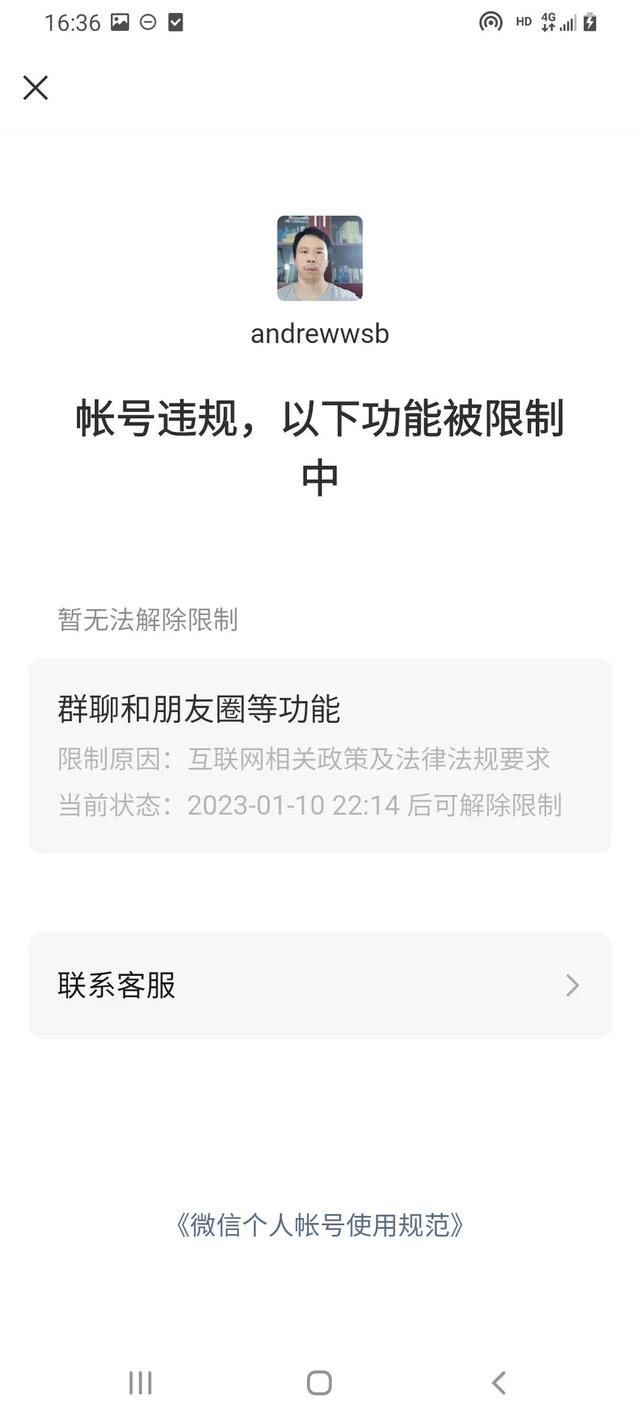
Task: Open the 微信个人帐号使用规范 link
Action: click(x=319, y=1225)
